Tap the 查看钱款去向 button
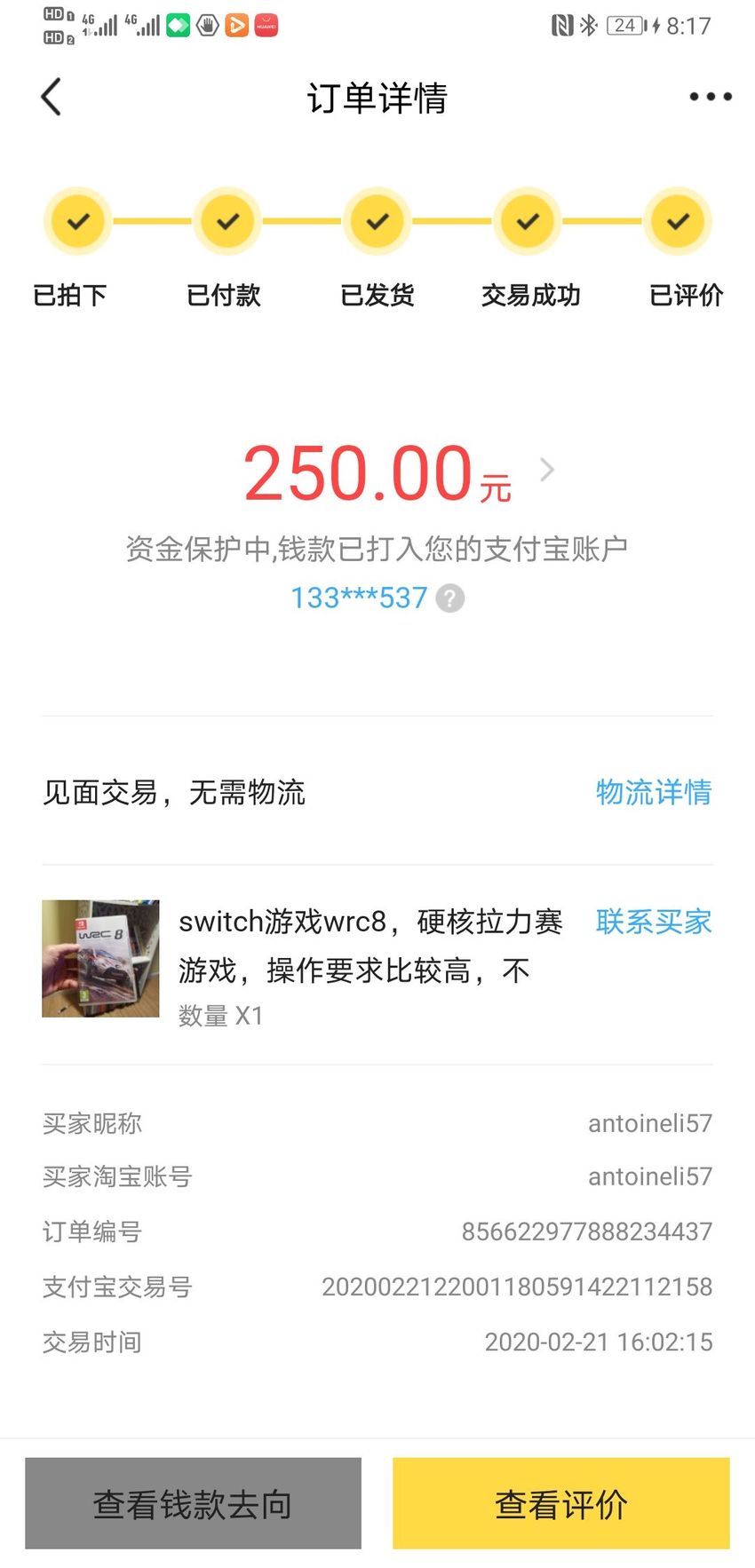 (193, 1503)
